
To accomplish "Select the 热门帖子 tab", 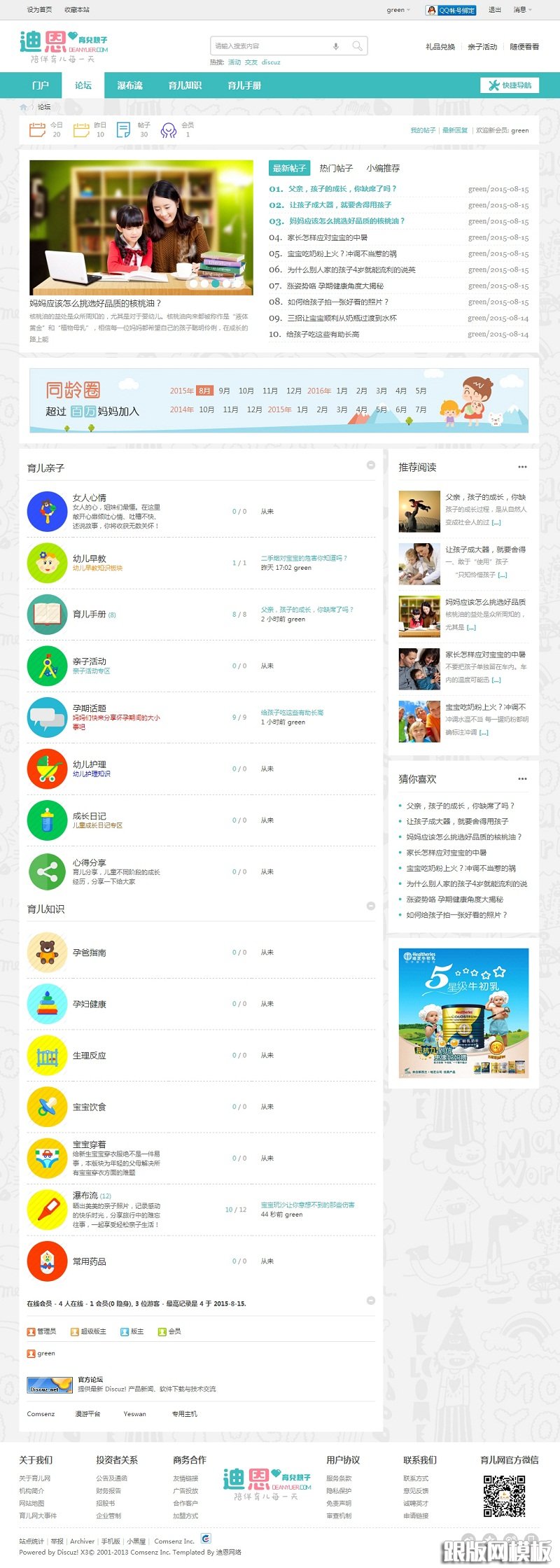I will pyautogui.click(x=336, y=168).
